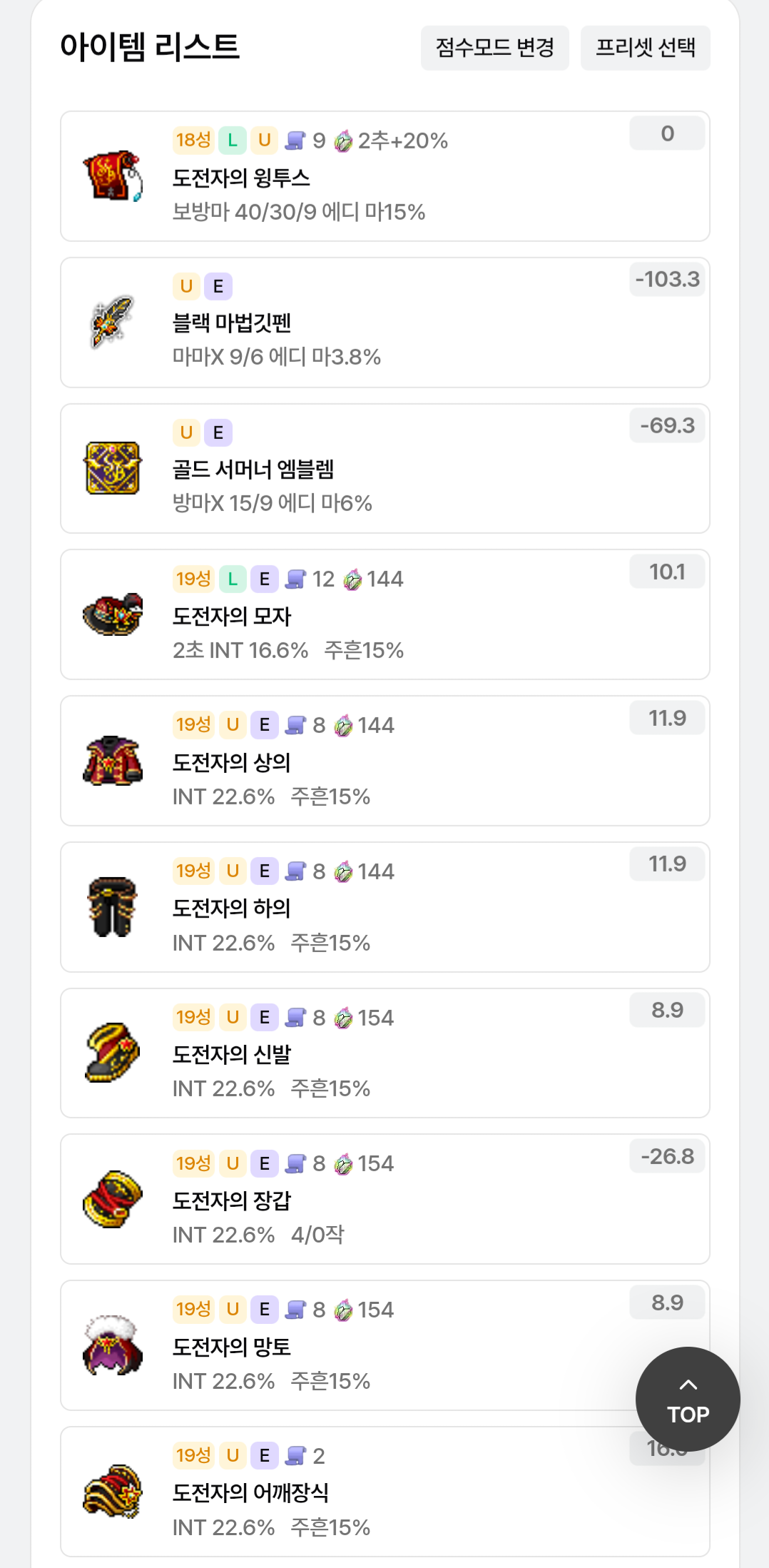Viewport: 769px width, 1568px height.
Task: Select the 도전자의 어깨장식 item card
Action: [x=385, y=1492]
